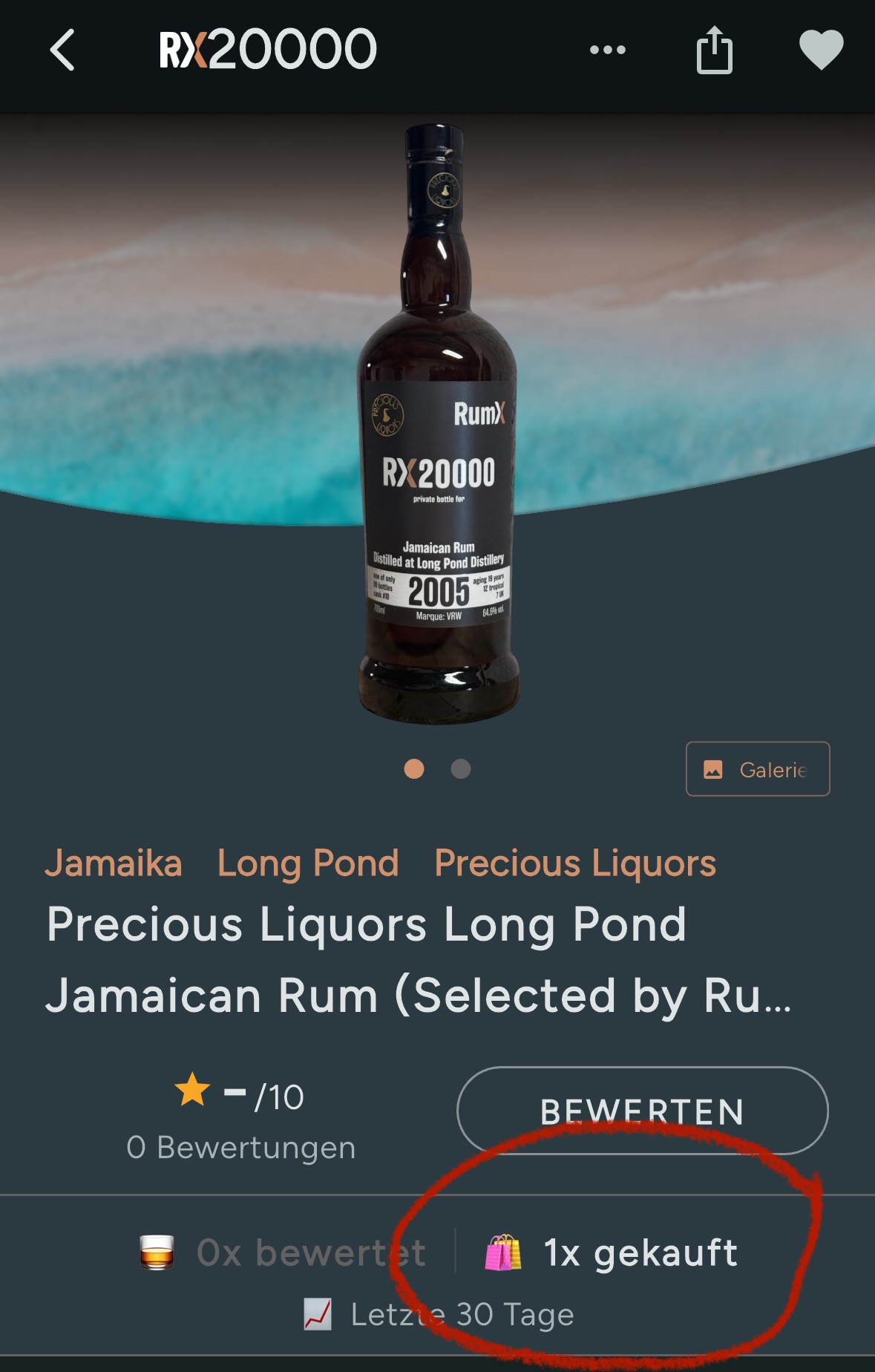This screenshot has width=875, height=1372.
Task: Jump to the second bottle image dot
Action: [461, 769]
